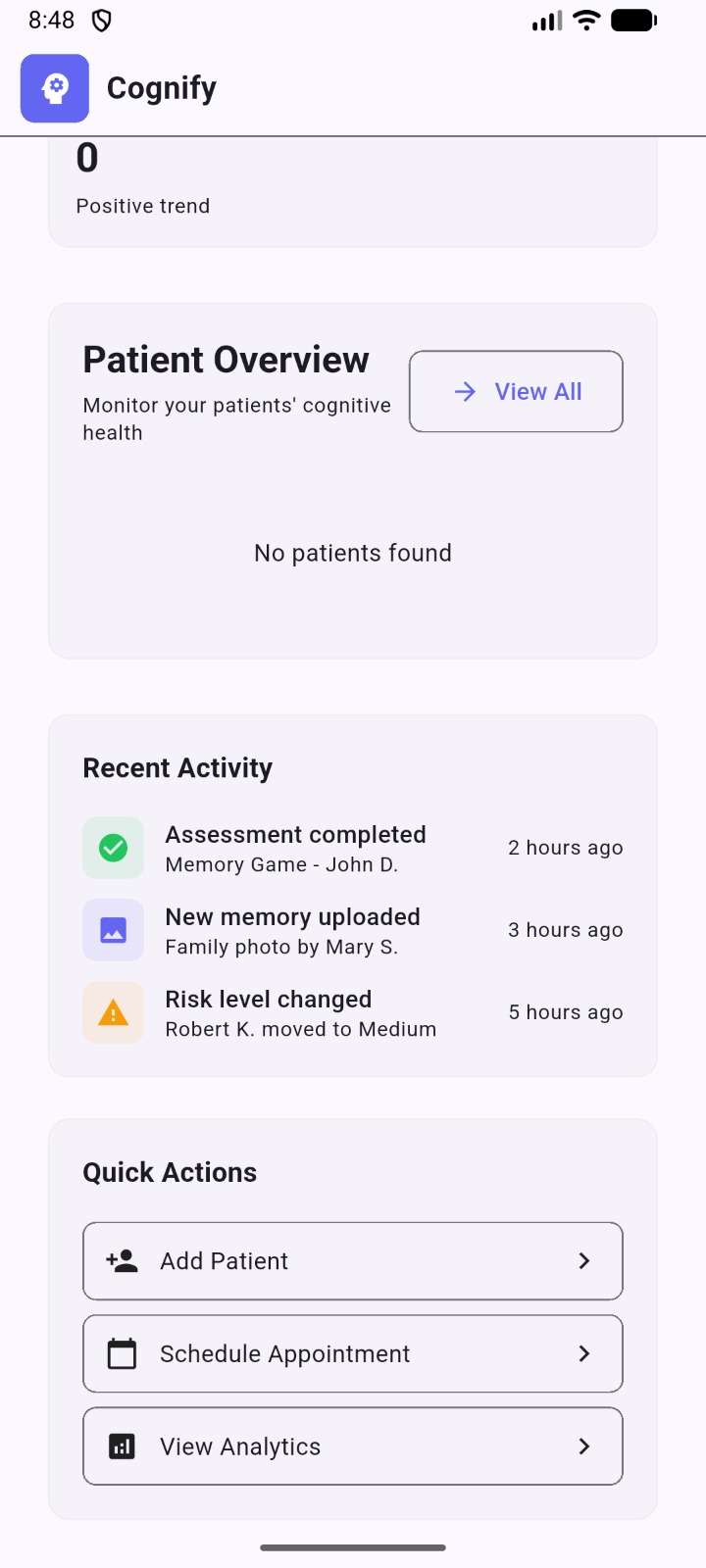Click the Cognify brain logo icon

[x=54, y=88]
